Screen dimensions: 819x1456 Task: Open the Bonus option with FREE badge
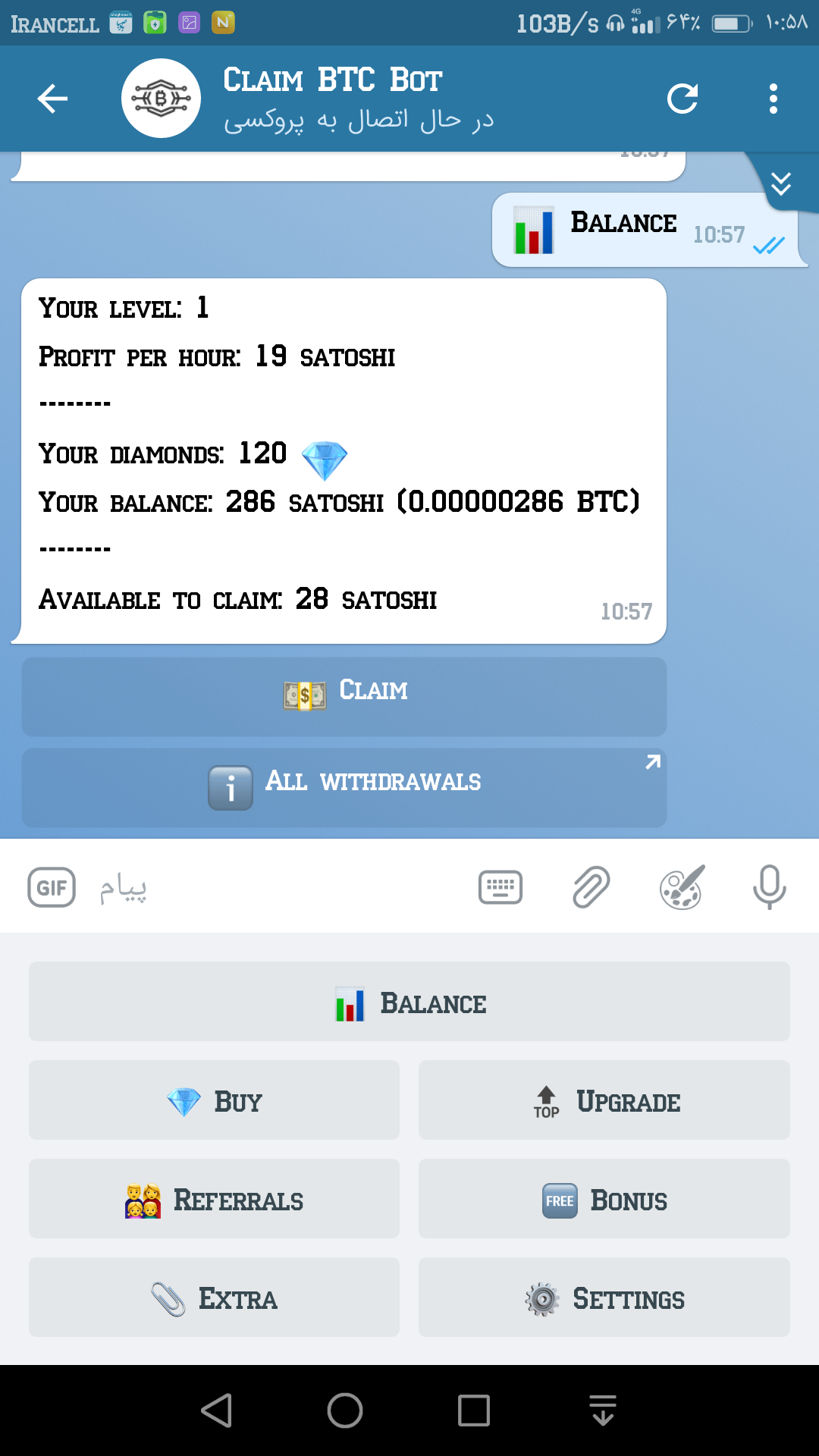tap(603, 1200)
